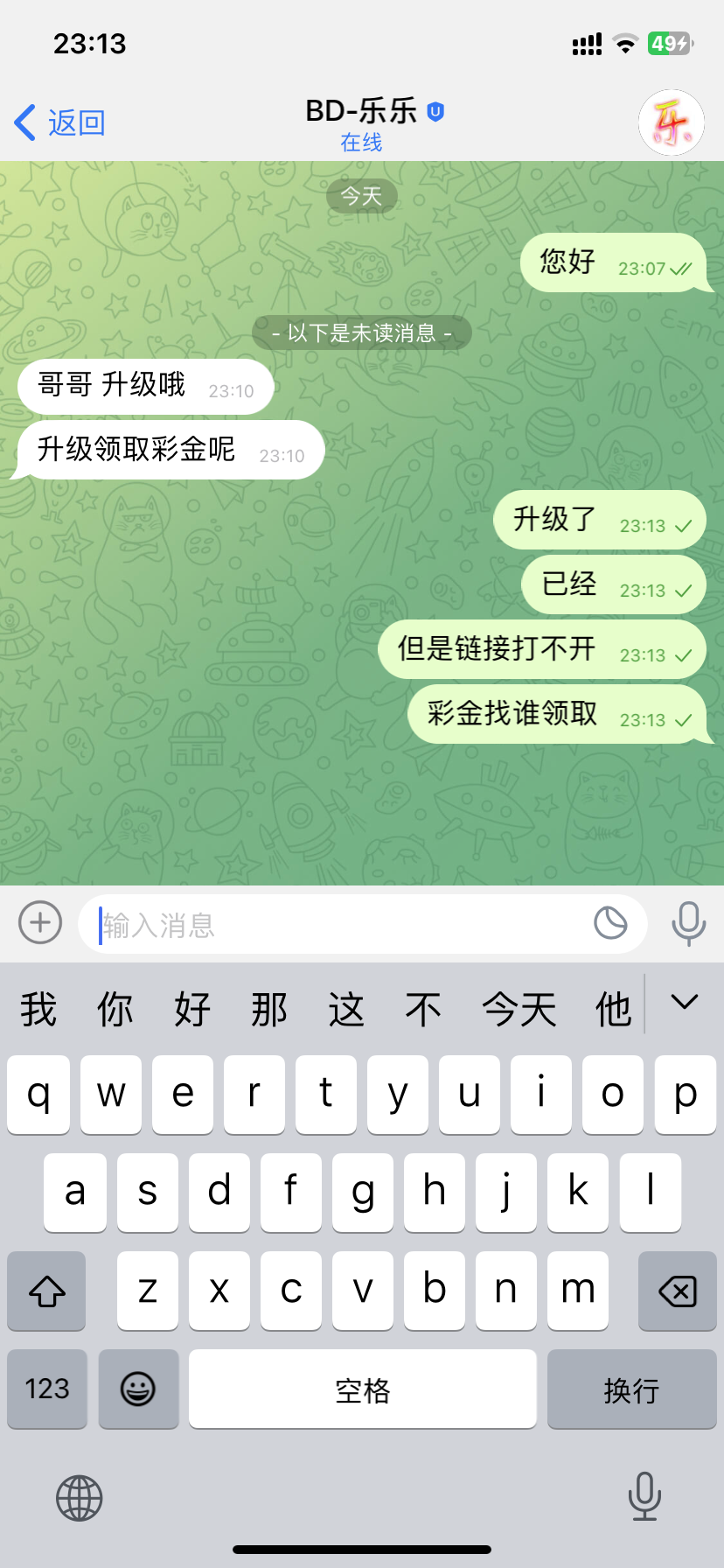
Task: Hit the 换行 return key
Action: pyautogui.click(x=631, y=1389)
